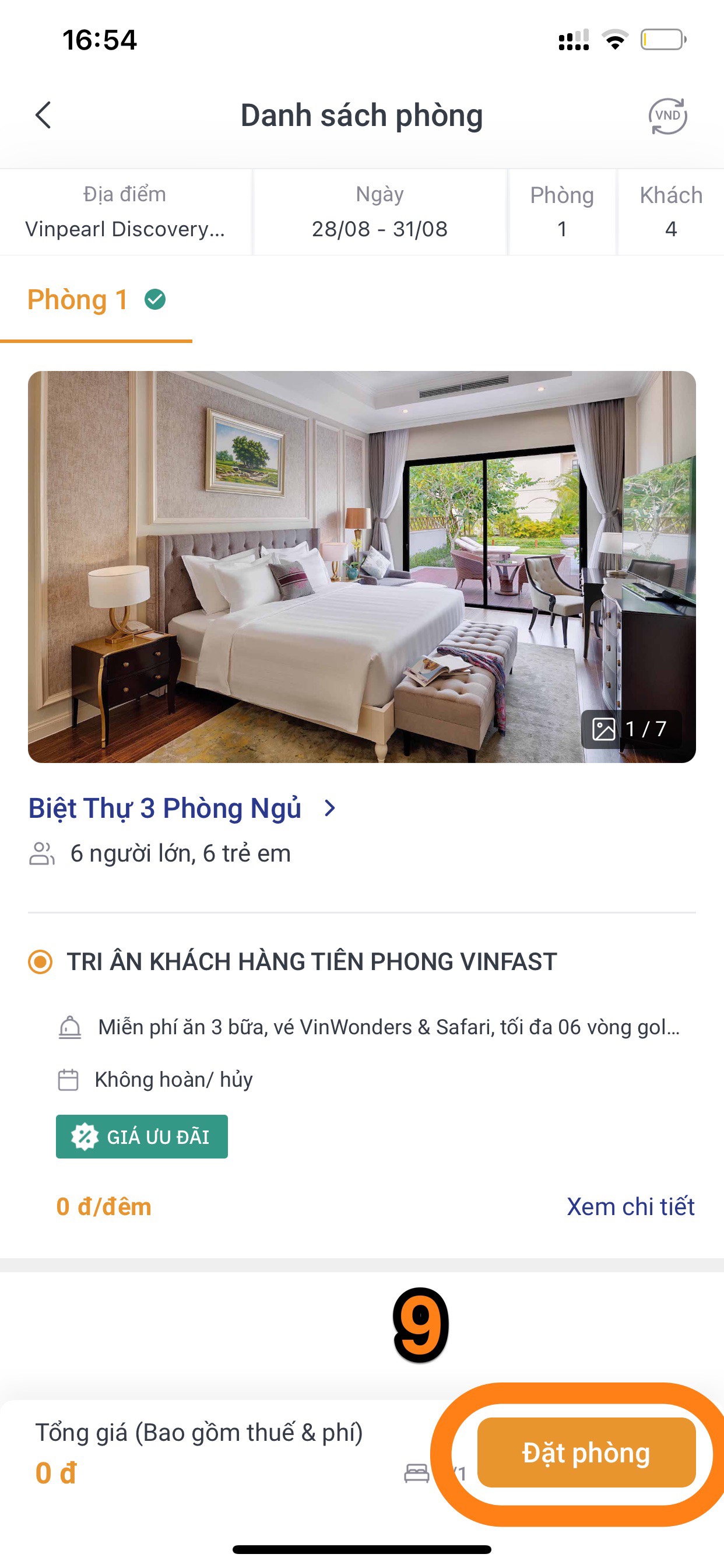Tap the Đặt phòng button
This screenshot has width=724, height=1568.
(x=585, y=1452)
